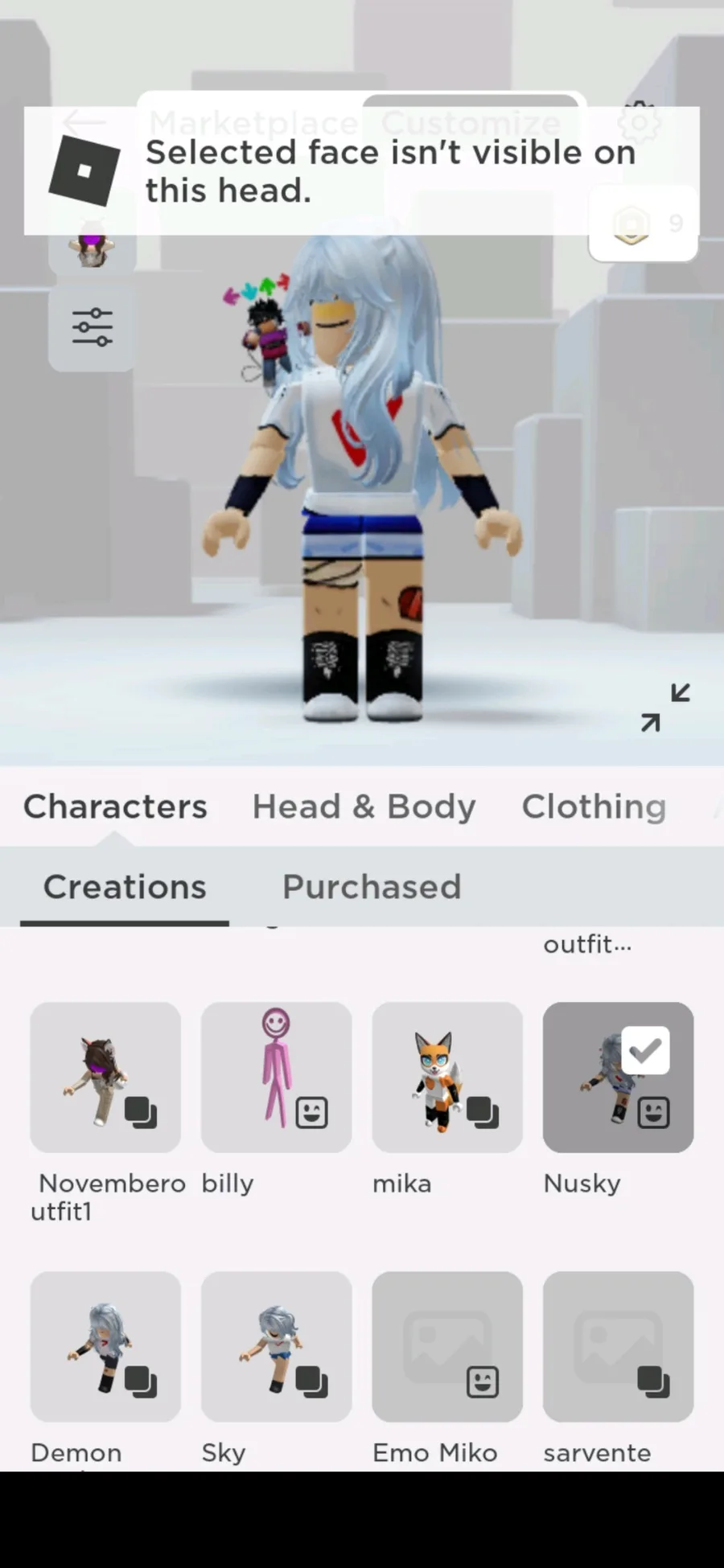Select the Creations sub-tab
Image resolution: width=724 pixels, height=1568 pixels.
coord(125,887)
